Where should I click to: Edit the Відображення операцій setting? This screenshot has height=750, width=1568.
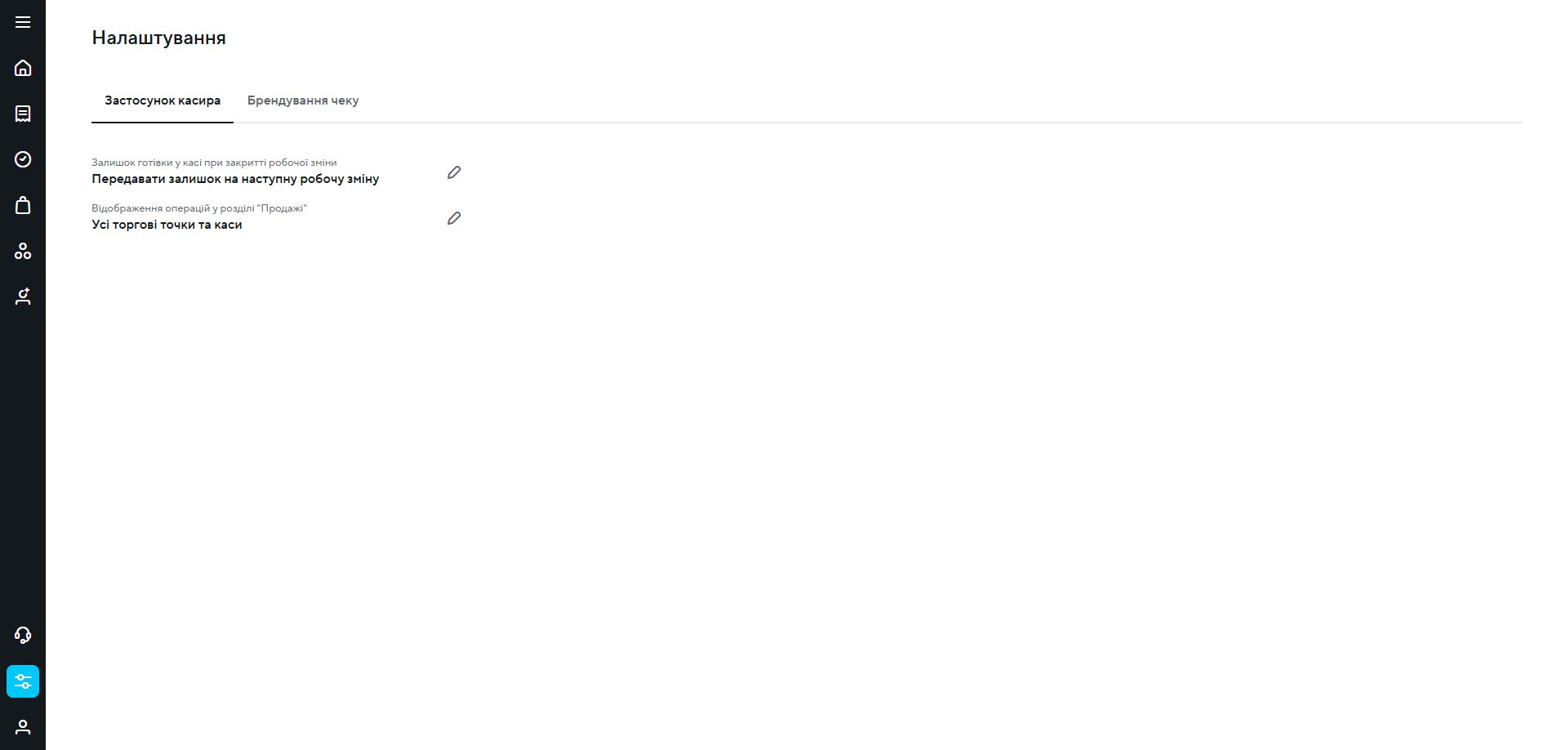tap(454, 218)
